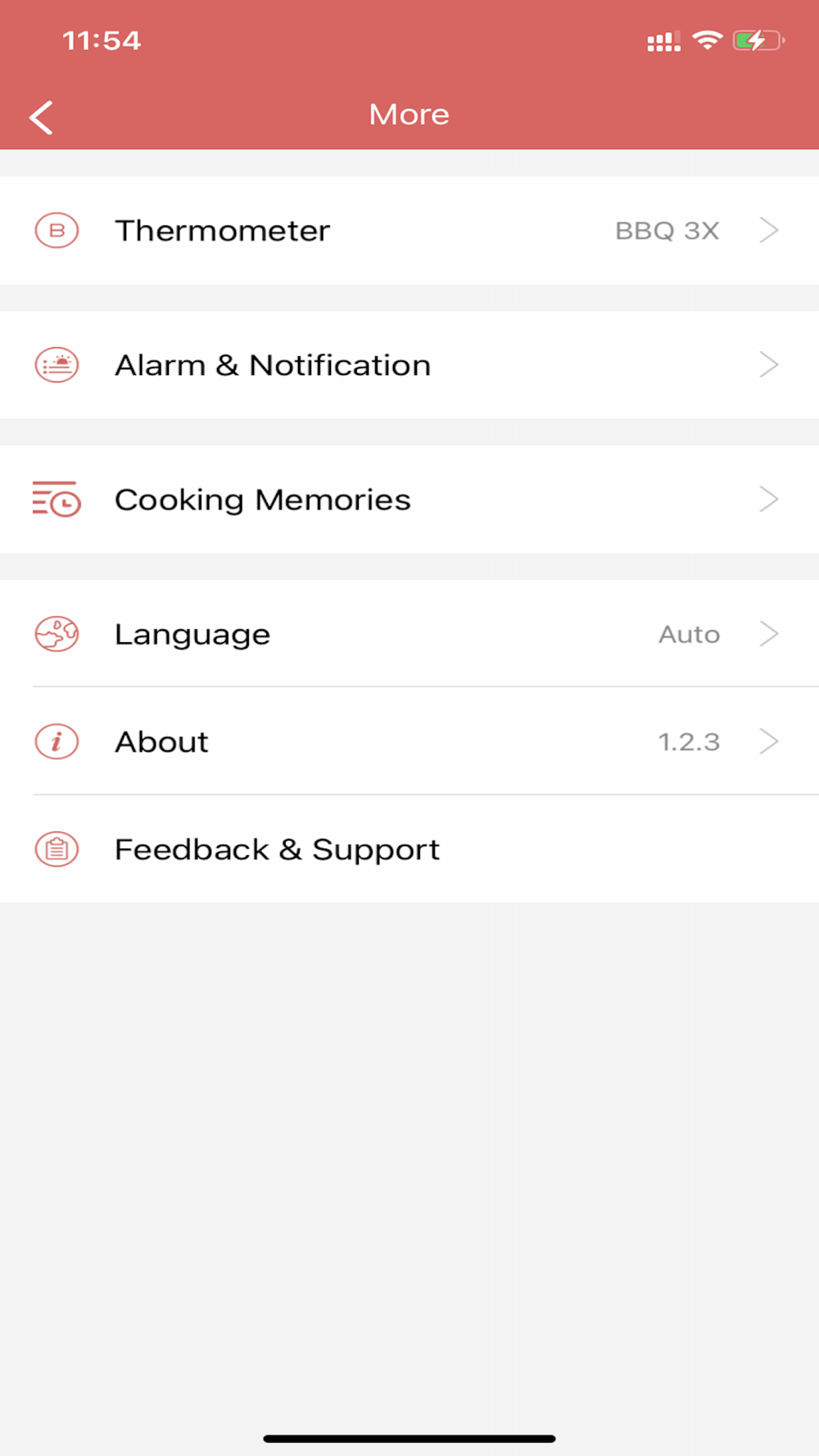Open the Thermometer settings row
Screen dimensions: 819x1456
pos(409,230)
